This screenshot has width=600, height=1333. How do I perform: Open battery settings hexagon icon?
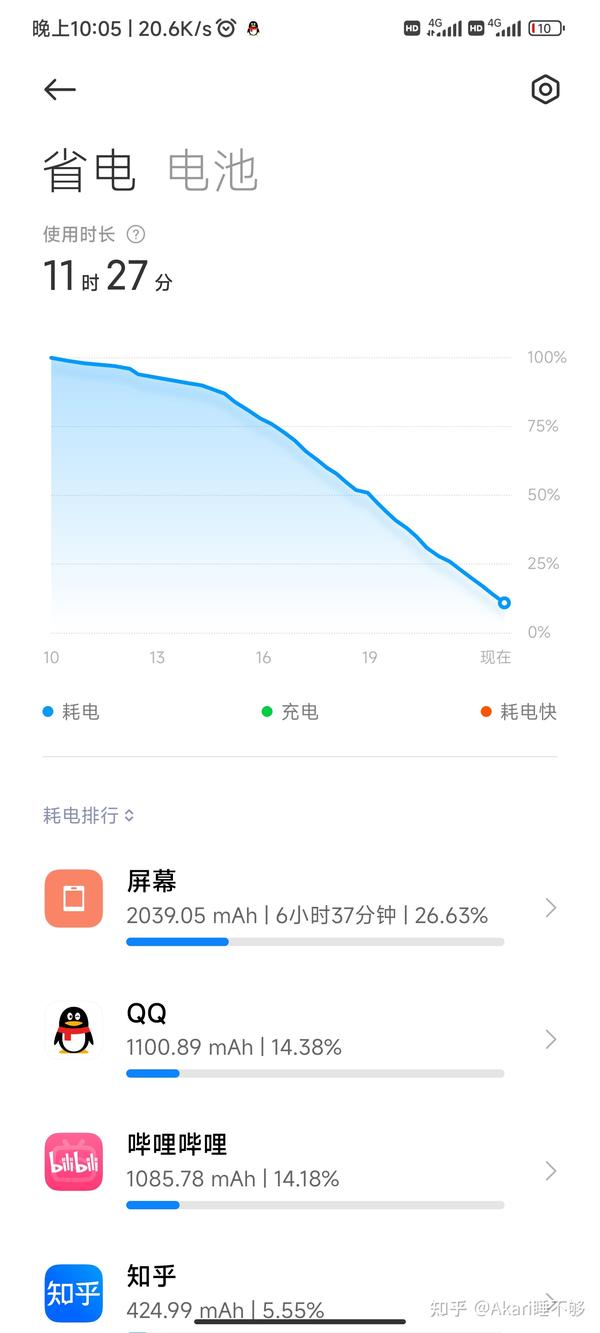545,90
